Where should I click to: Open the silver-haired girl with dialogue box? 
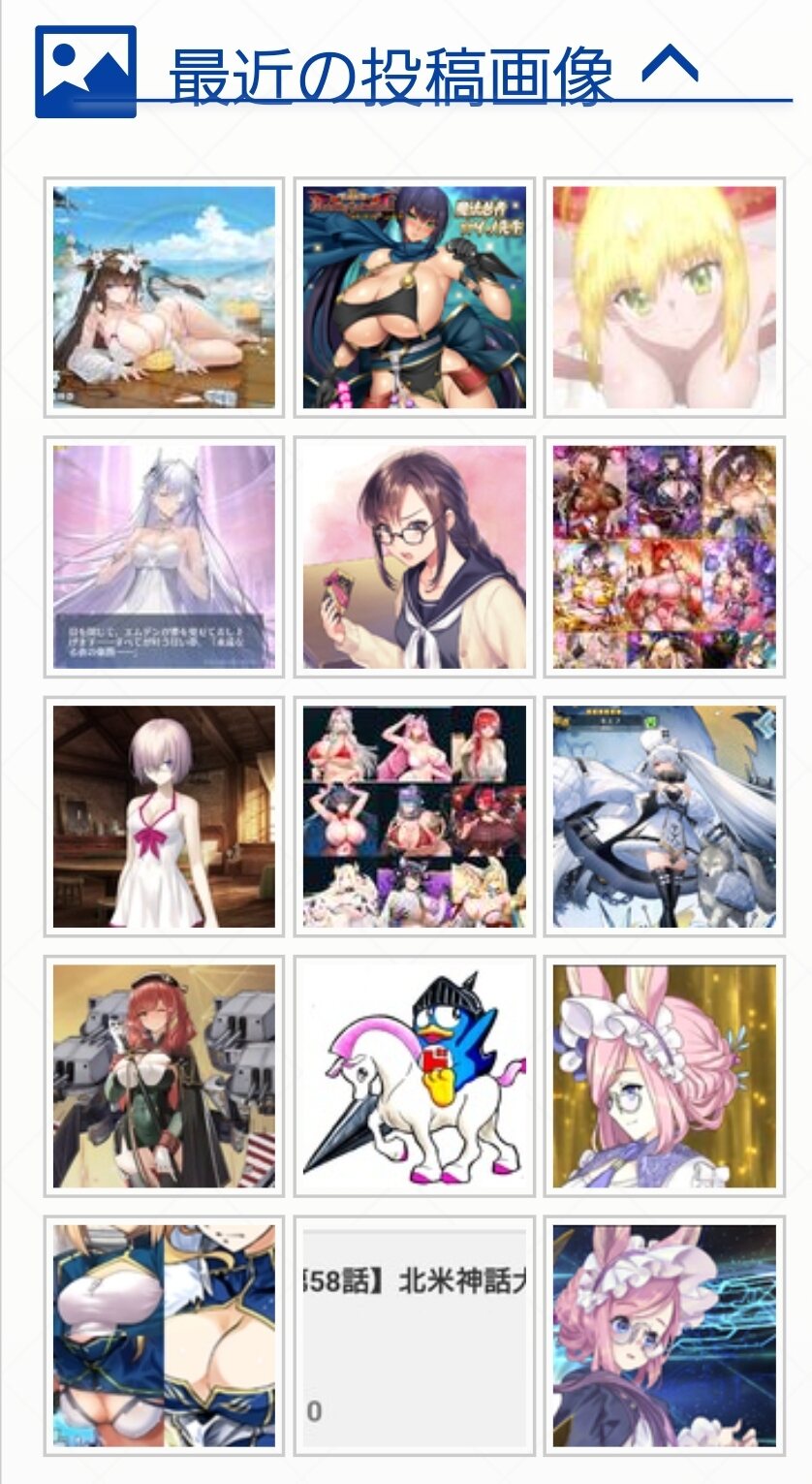coord(164,557)
